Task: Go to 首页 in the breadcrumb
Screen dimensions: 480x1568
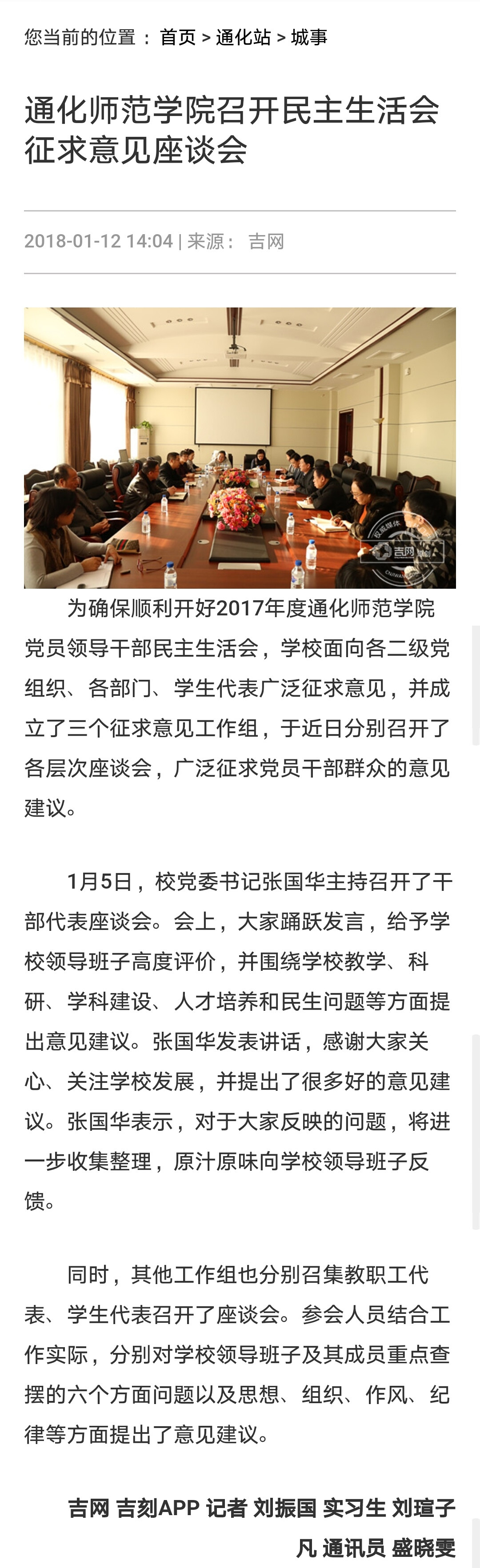Action: tap(177, 37)
